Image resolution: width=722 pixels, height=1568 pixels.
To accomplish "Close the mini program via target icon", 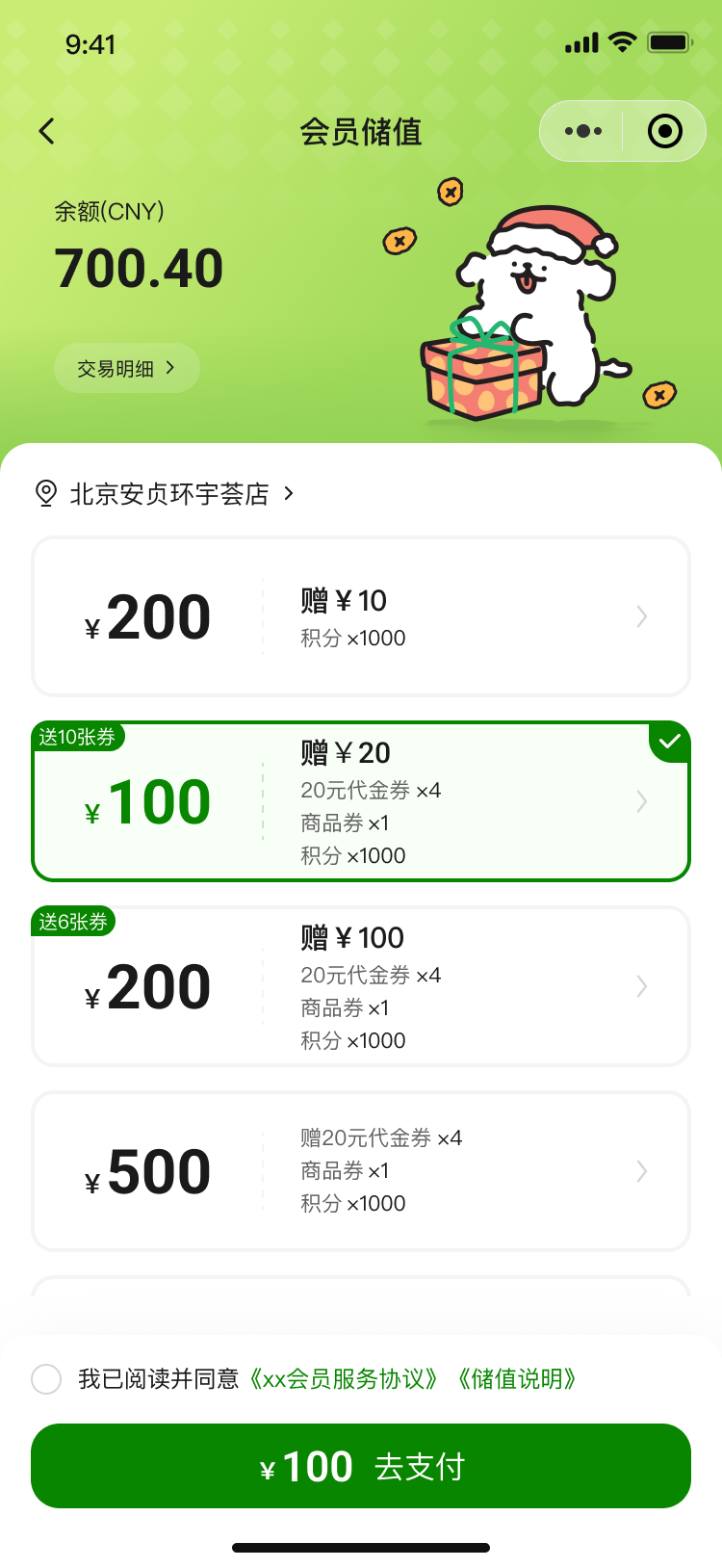I will tap(664, 131).
